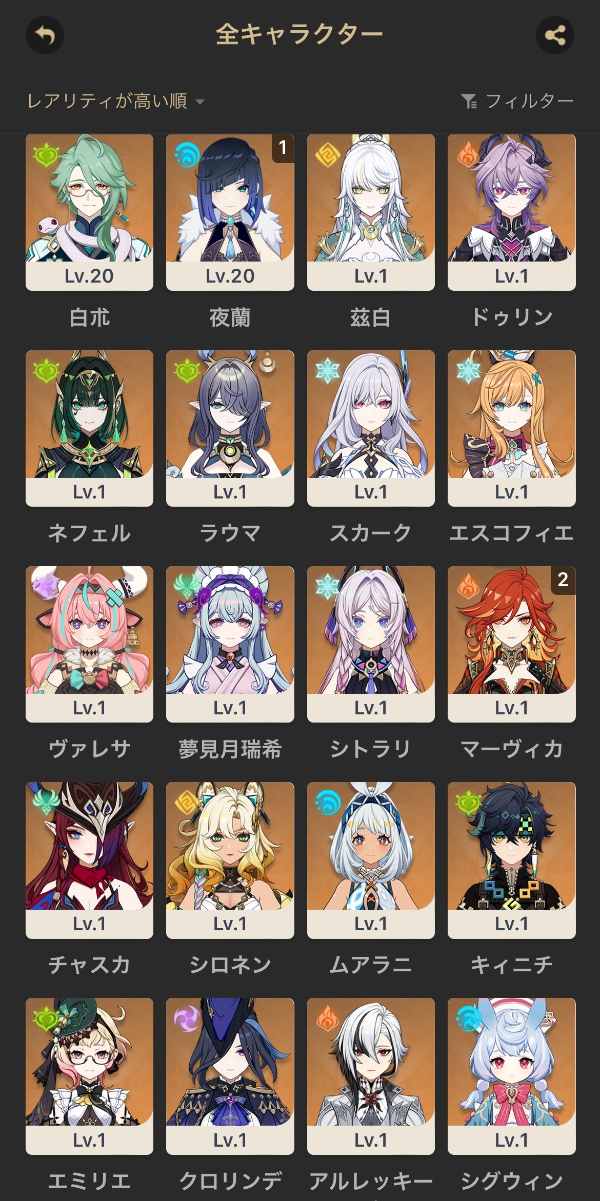Tap the share icon
Screen dimensions: 600x1201
coord(554,36)
